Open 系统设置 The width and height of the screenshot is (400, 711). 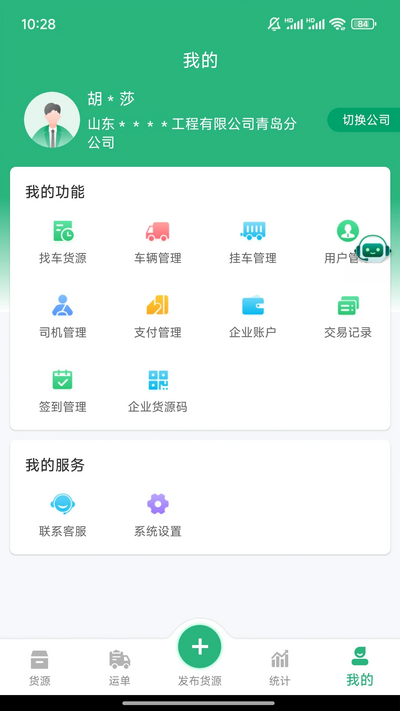[157, 515]
